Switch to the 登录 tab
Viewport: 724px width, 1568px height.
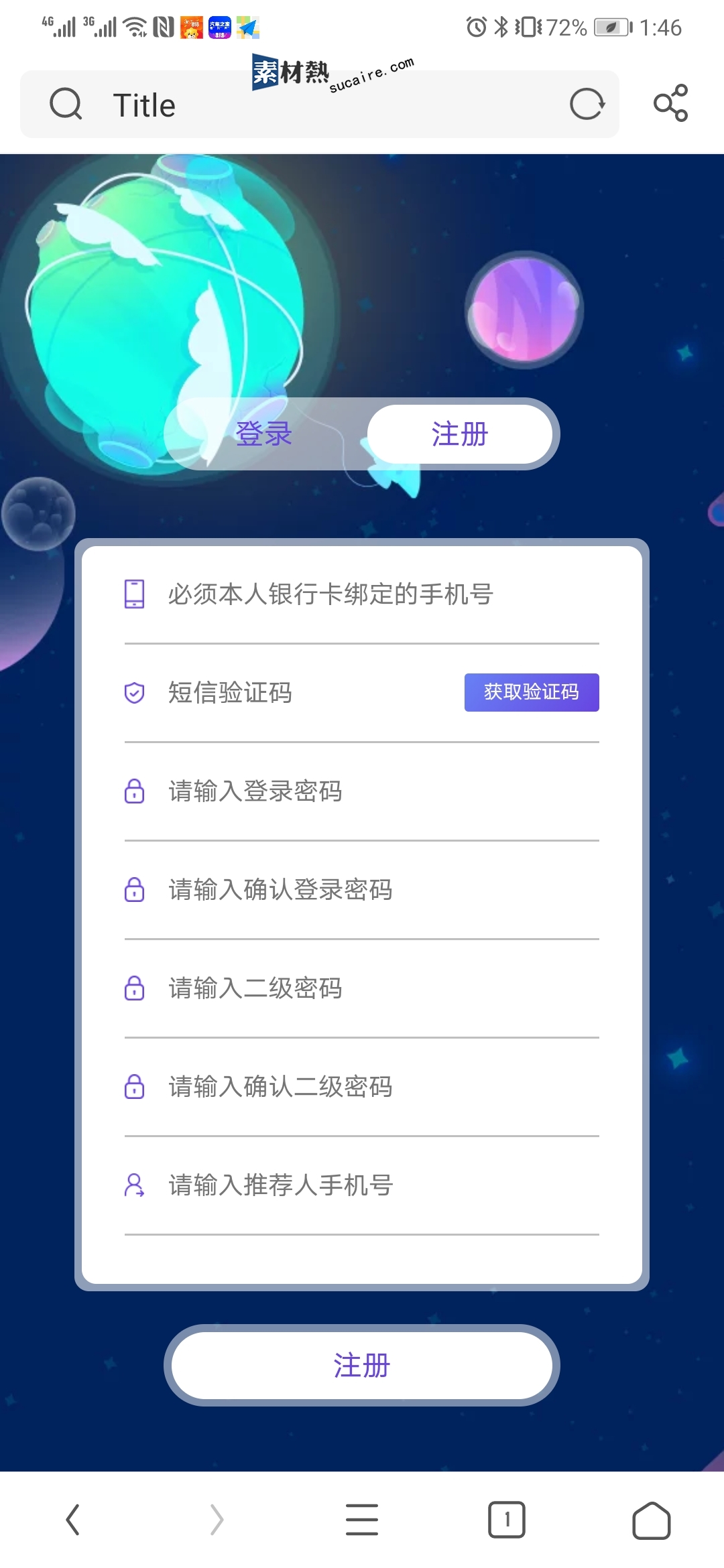coord(264,434)
